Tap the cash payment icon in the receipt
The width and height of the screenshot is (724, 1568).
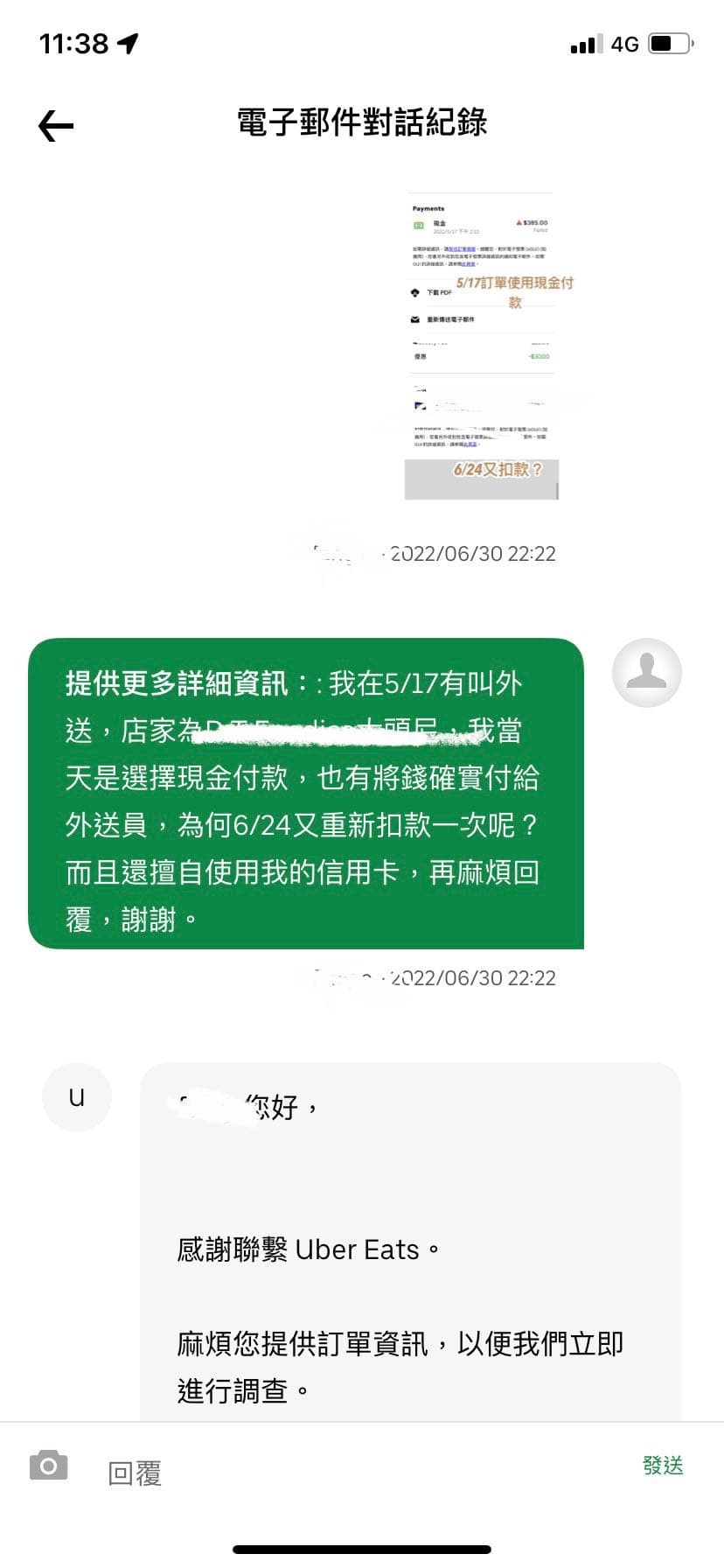click(418, 226)
